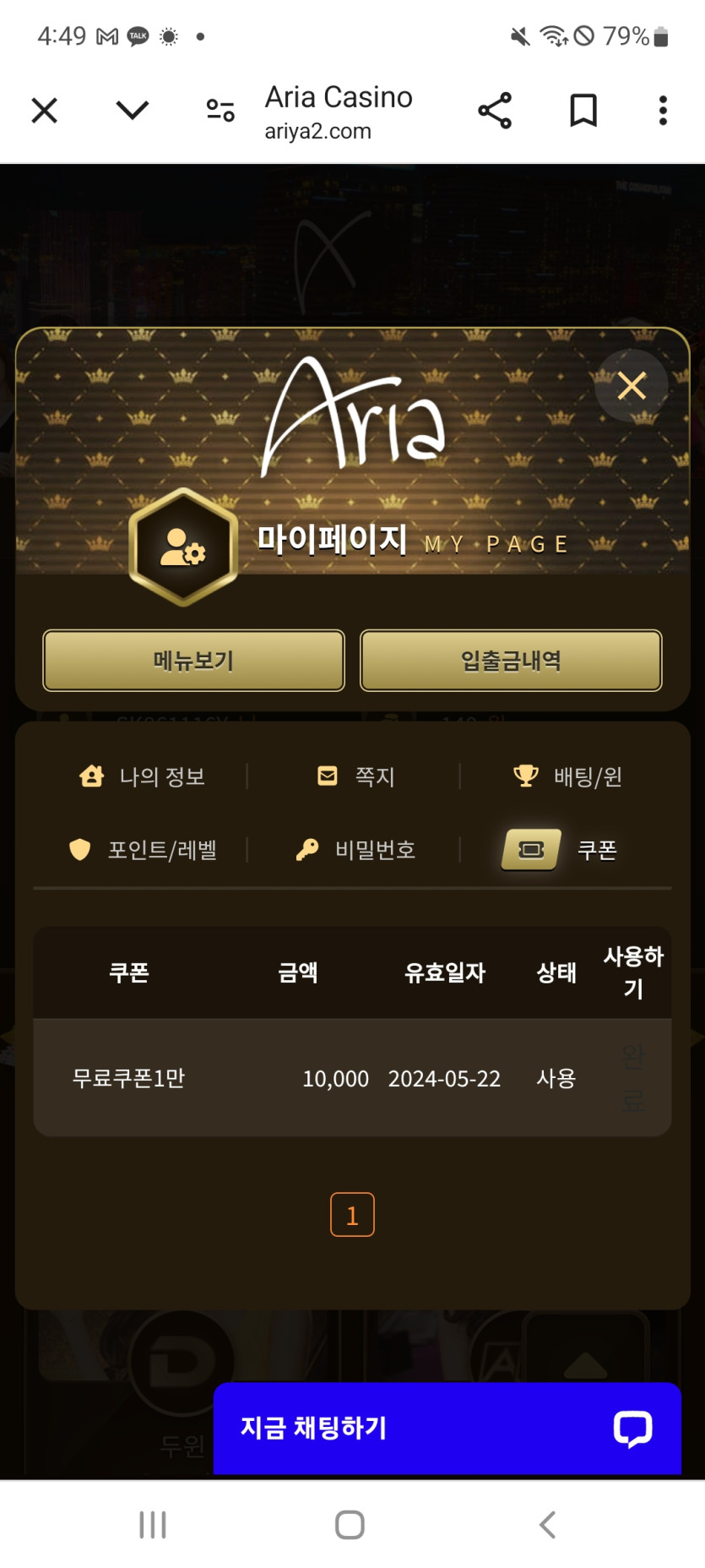
Task: Switch to the 나의 정보 tab
Action: 142,776
